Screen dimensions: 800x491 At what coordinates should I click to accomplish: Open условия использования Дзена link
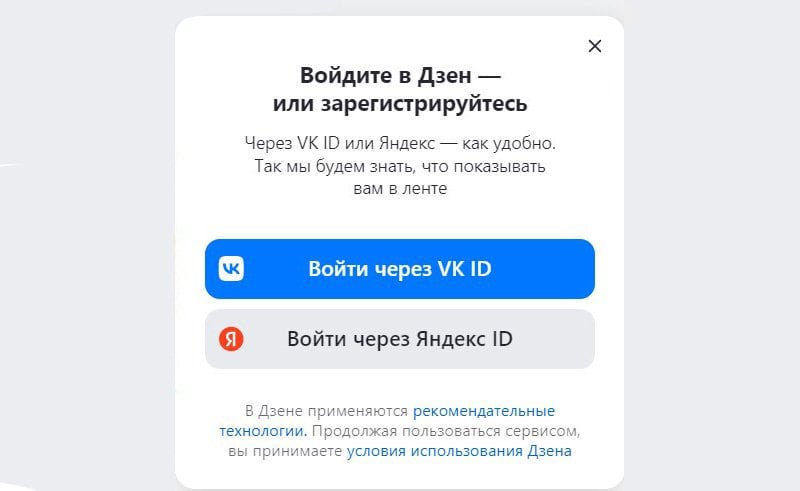459,451
